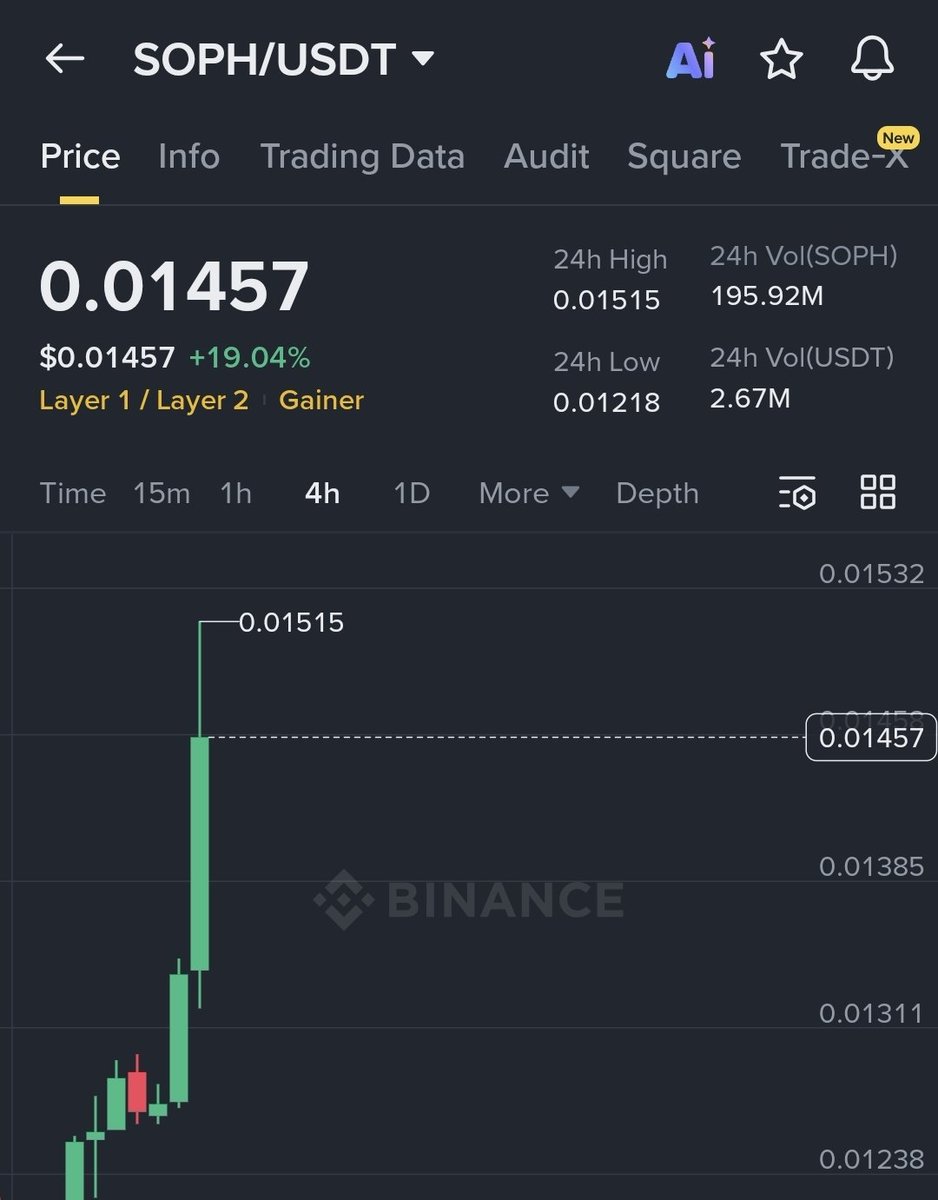Expand the More intervals dropdown

click(528, 493)
